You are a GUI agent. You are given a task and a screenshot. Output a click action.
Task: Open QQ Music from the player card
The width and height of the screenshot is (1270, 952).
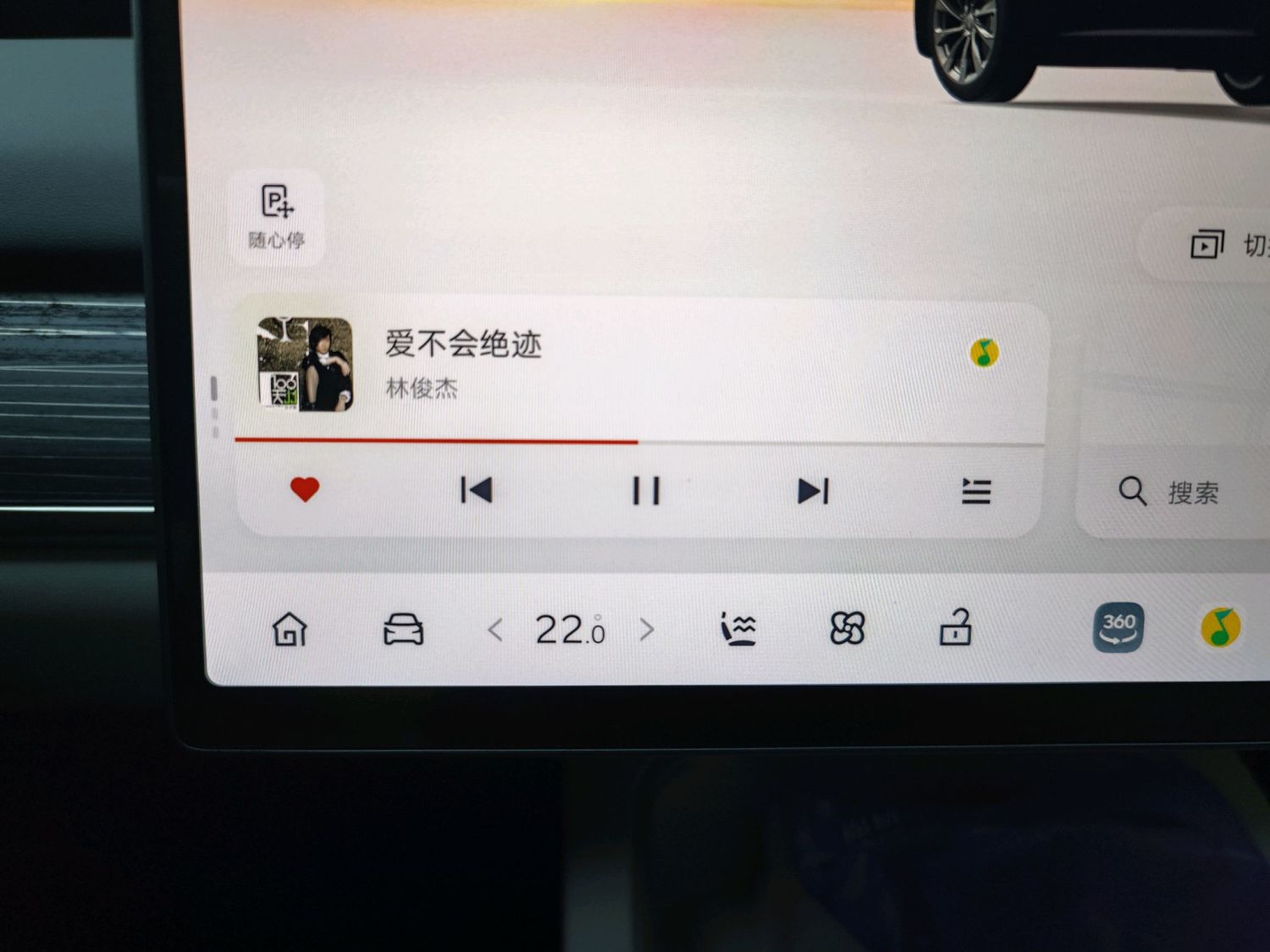click(x=984, y=352)
